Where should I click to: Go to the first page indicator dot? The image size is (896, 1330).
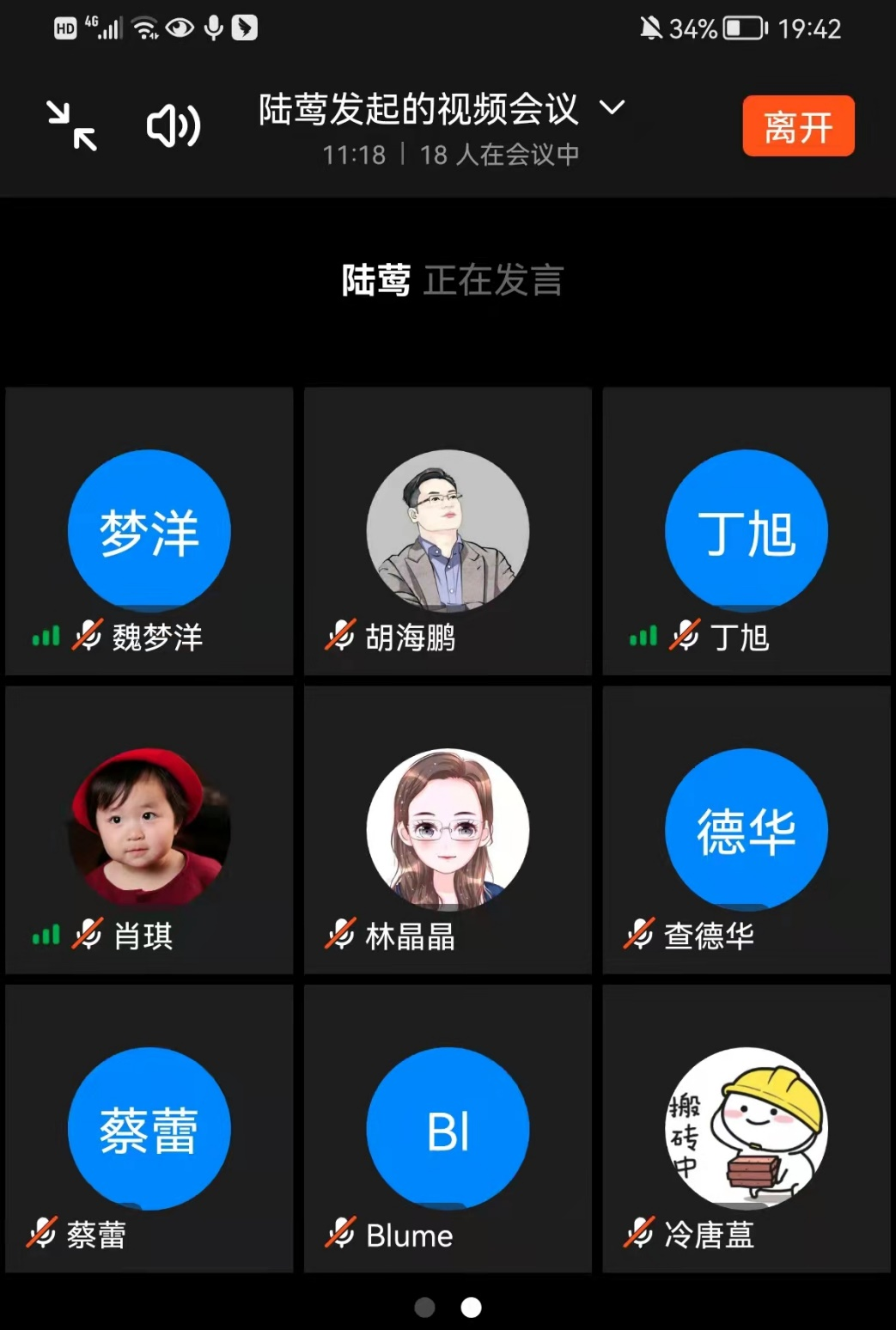tap(424, 1307)
